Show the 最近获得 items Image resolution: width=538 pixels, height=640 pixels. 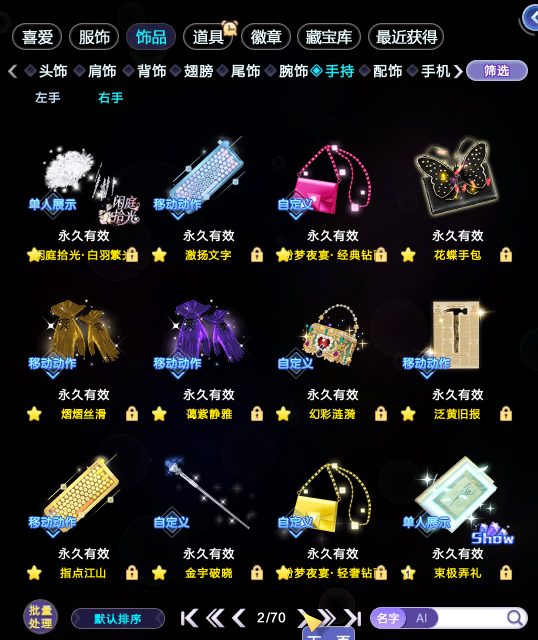pos(406,37)
